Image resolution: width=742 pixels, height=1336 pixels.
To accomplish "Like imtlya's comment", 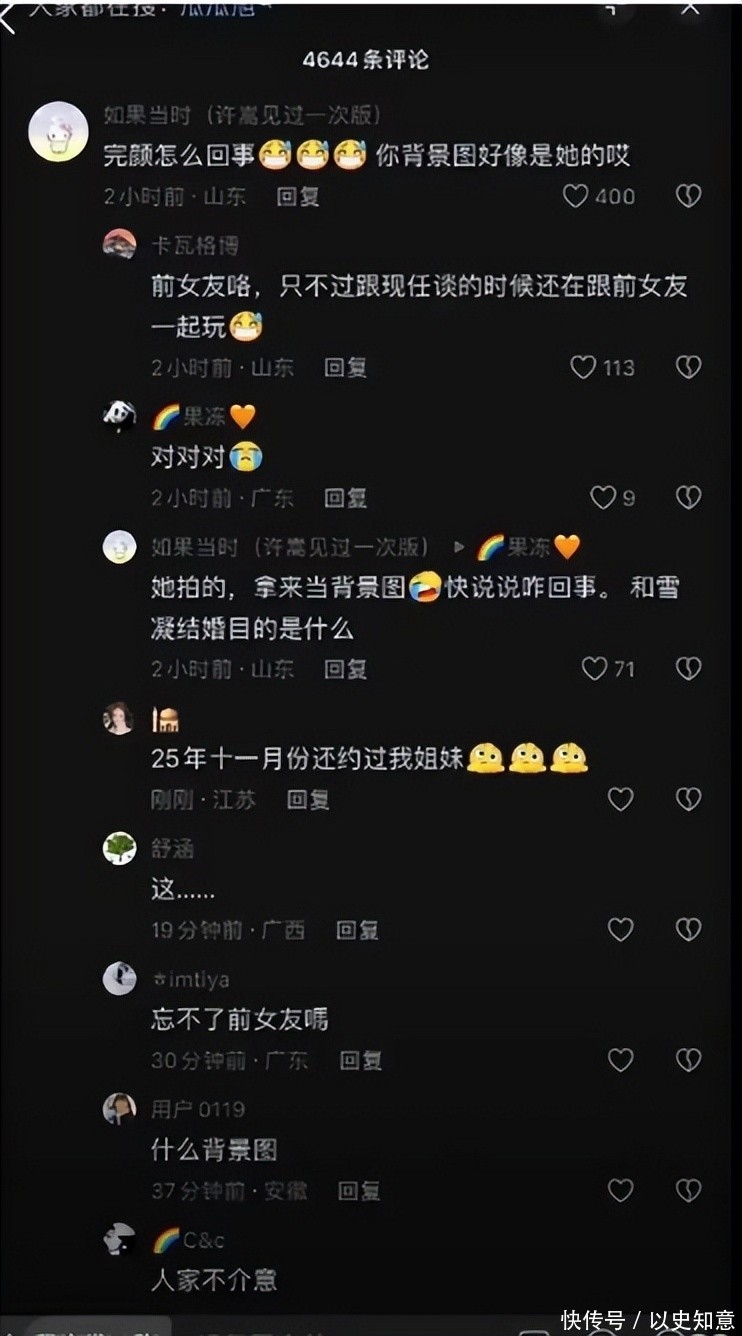I will tap(621, 1059).
